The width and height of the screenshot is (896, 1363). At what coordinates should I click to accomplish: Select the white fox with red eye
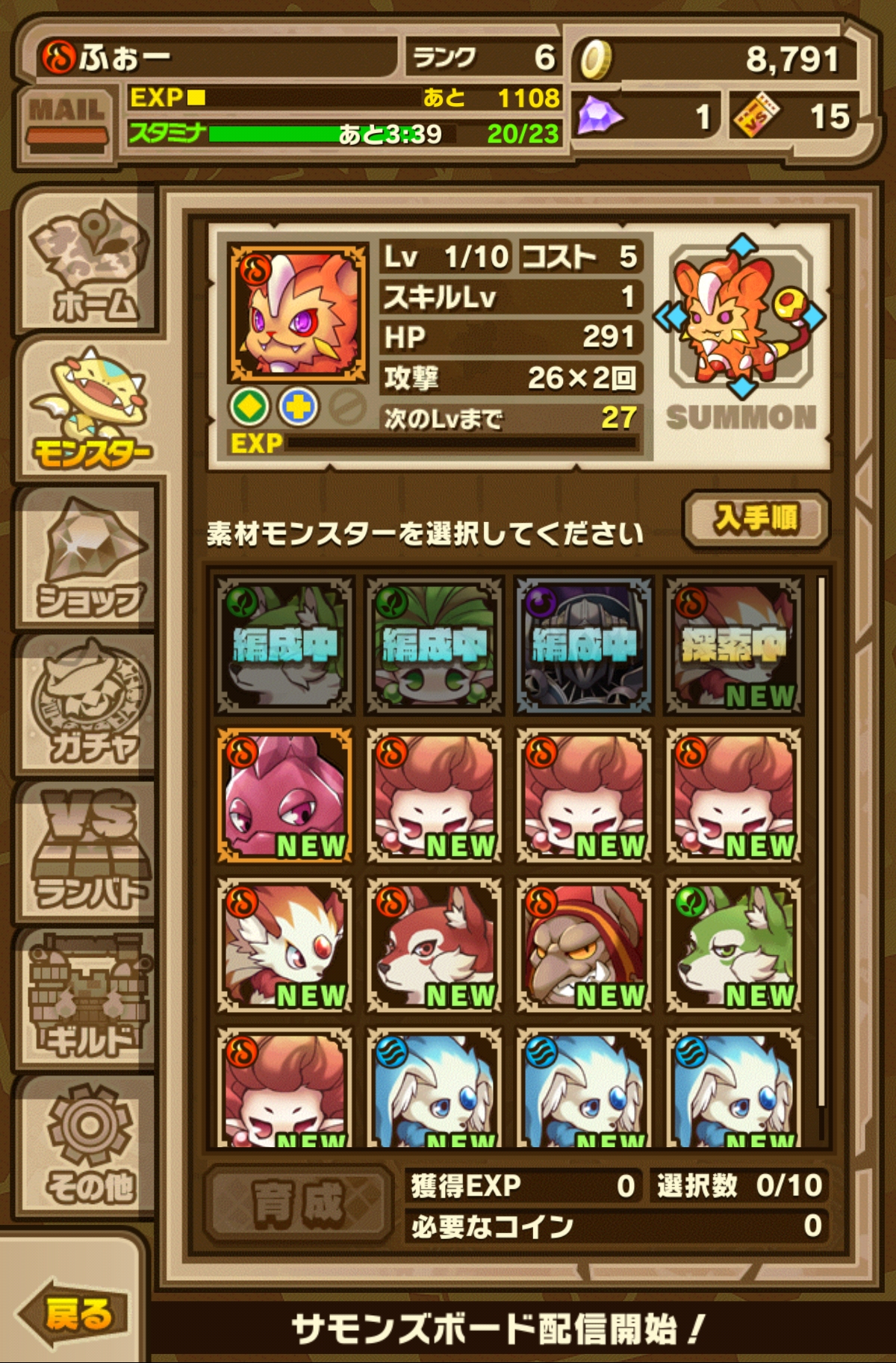click(x=284, y=946)
